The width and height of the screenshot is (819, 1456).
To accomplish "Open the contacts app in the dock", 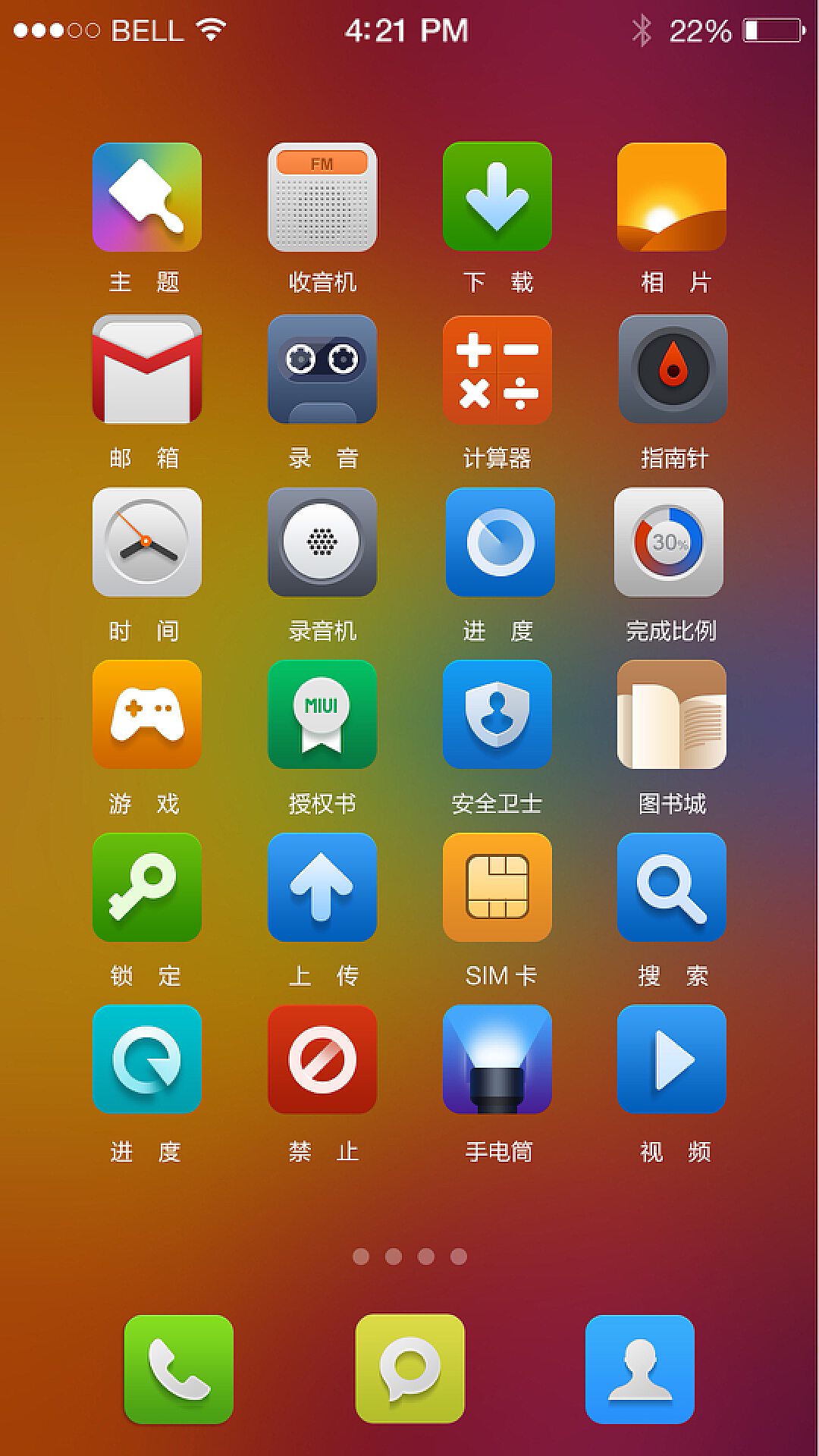I will (x=640, y=1369).
